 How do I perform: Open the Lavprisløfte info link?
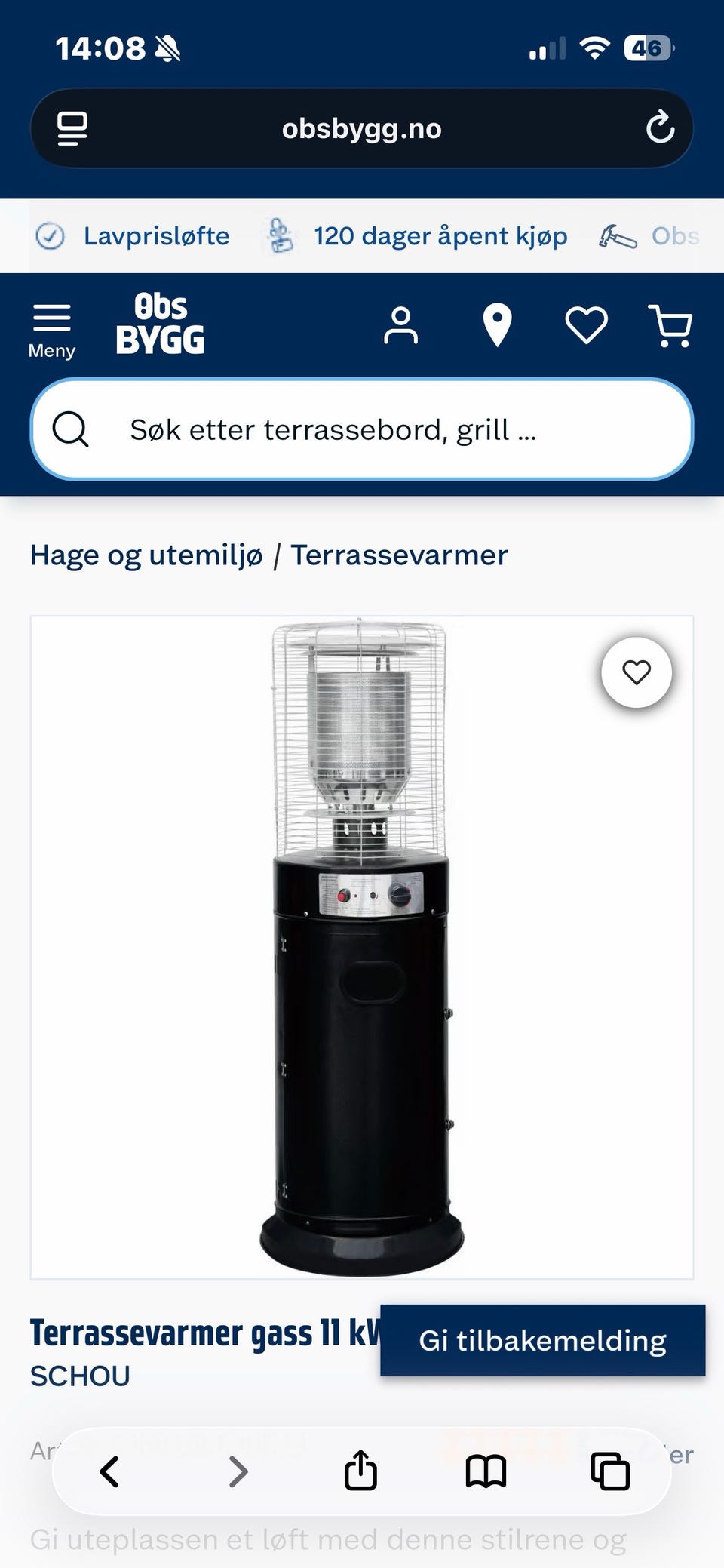click(x=133, y=236)
